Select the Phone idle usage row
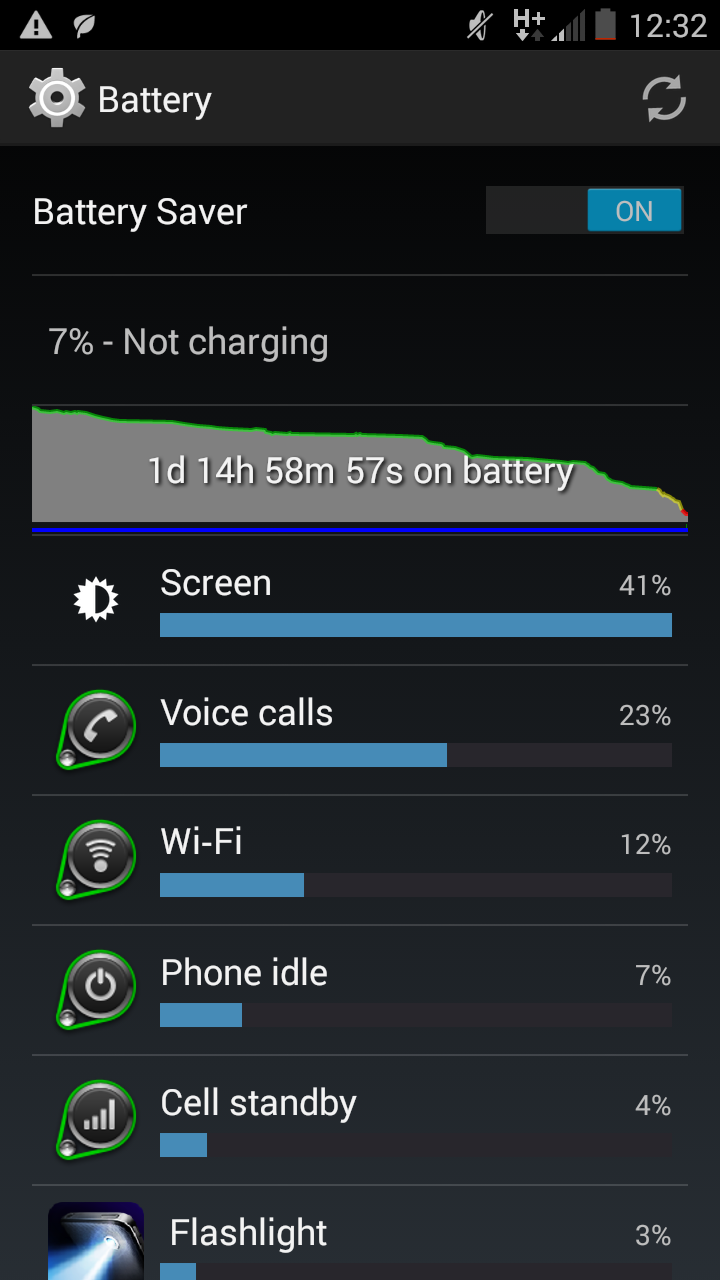 360,991
